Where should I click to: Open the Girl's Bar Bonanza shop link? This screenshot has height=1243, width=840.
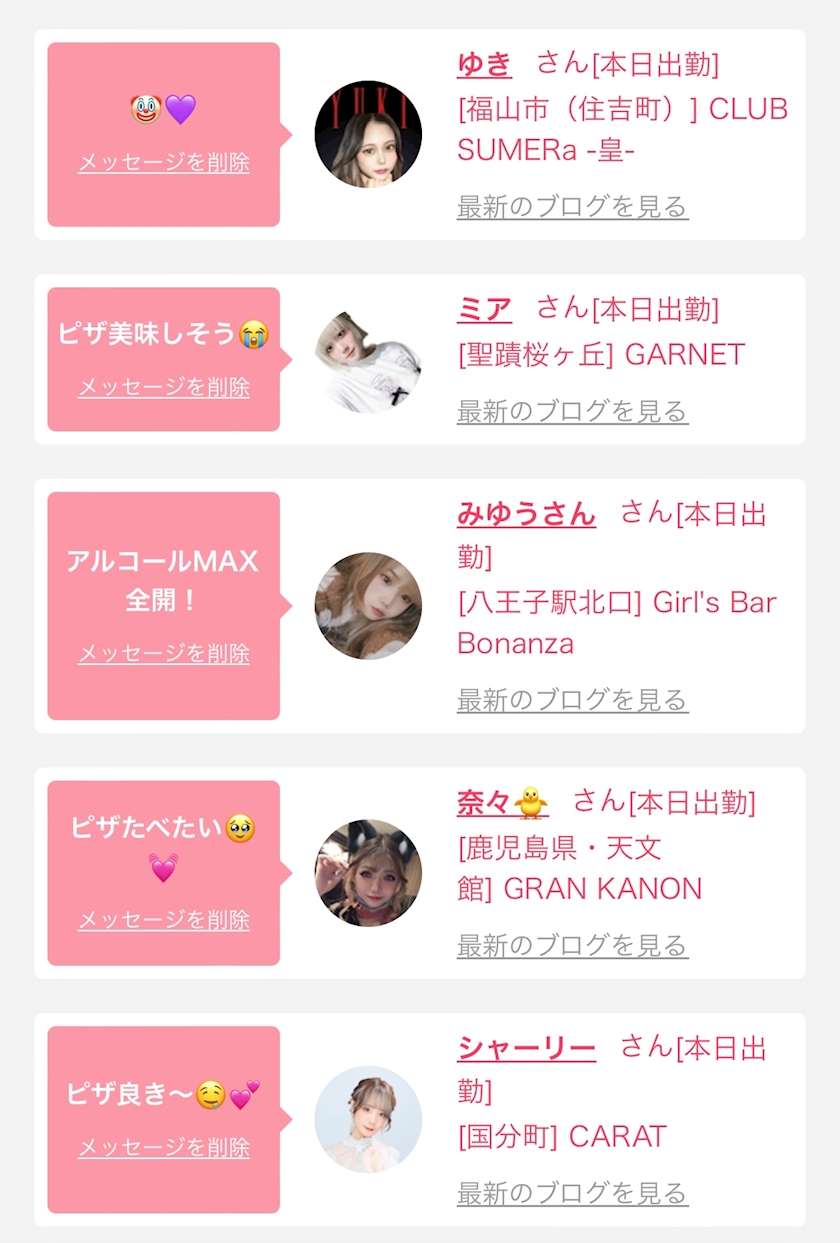616,622
